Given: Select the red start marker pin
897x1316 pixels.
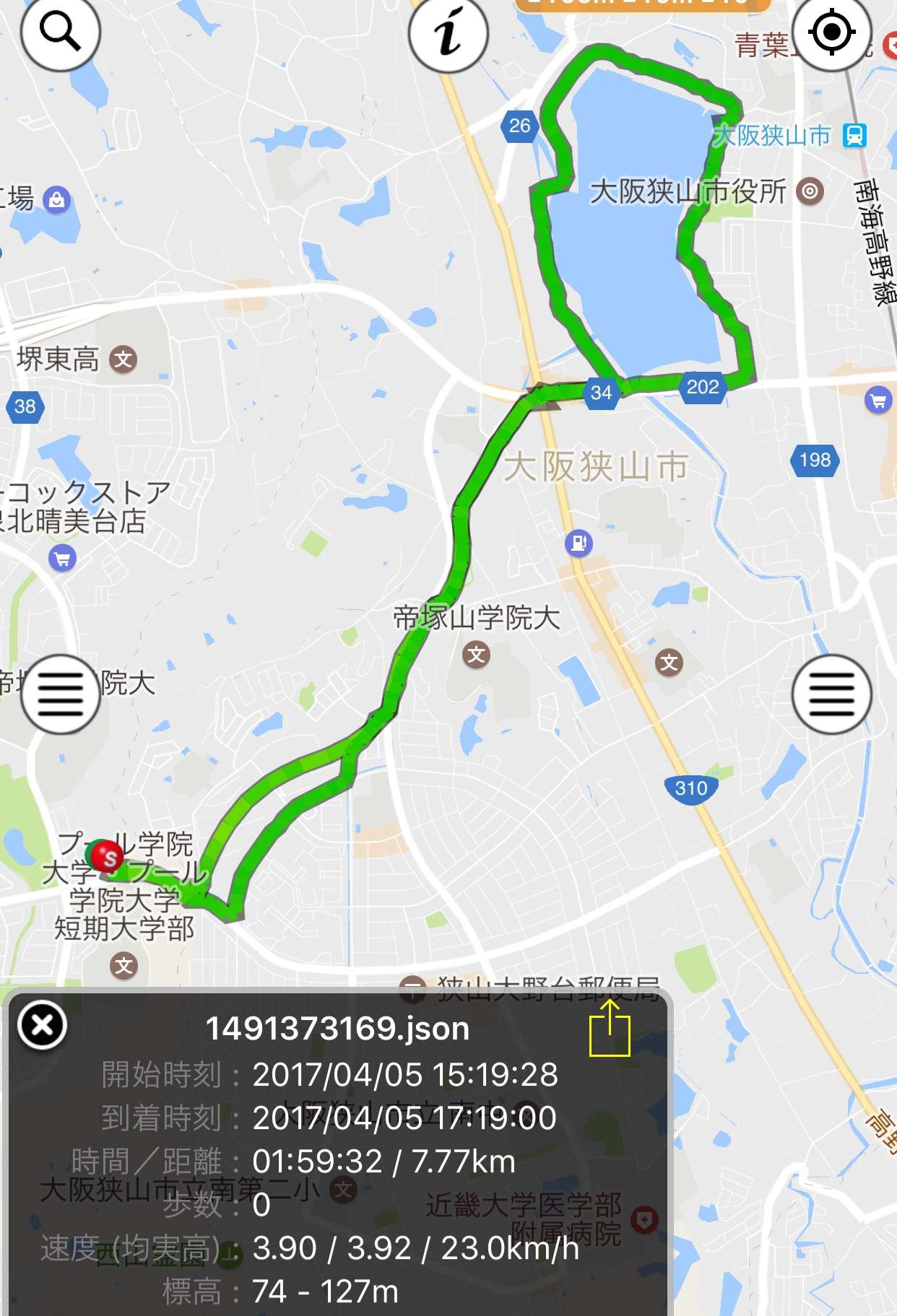Looking at the screenshot, I should point(109,857).
